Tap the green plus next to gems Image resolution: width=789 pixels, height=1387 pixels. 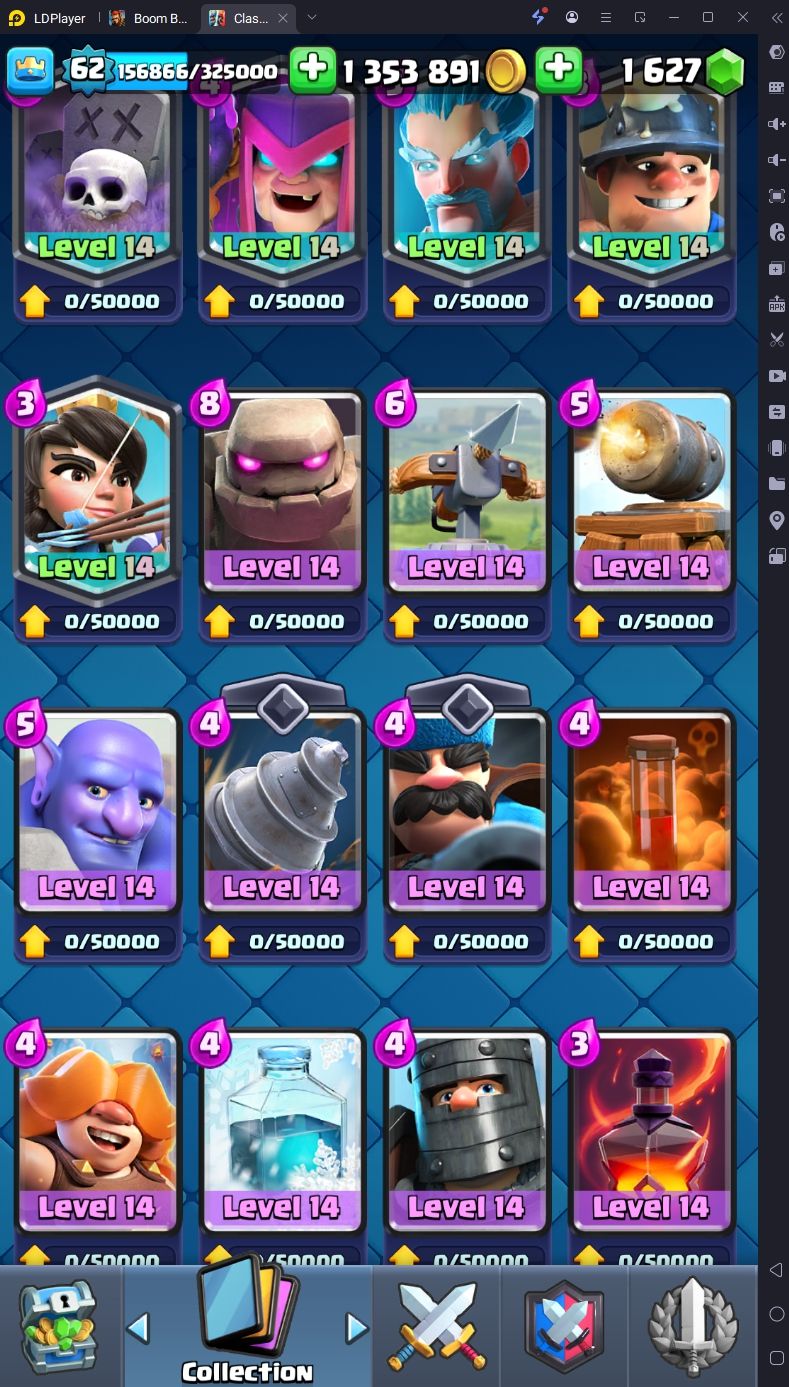pyautogui.click(x=559, y=69)
